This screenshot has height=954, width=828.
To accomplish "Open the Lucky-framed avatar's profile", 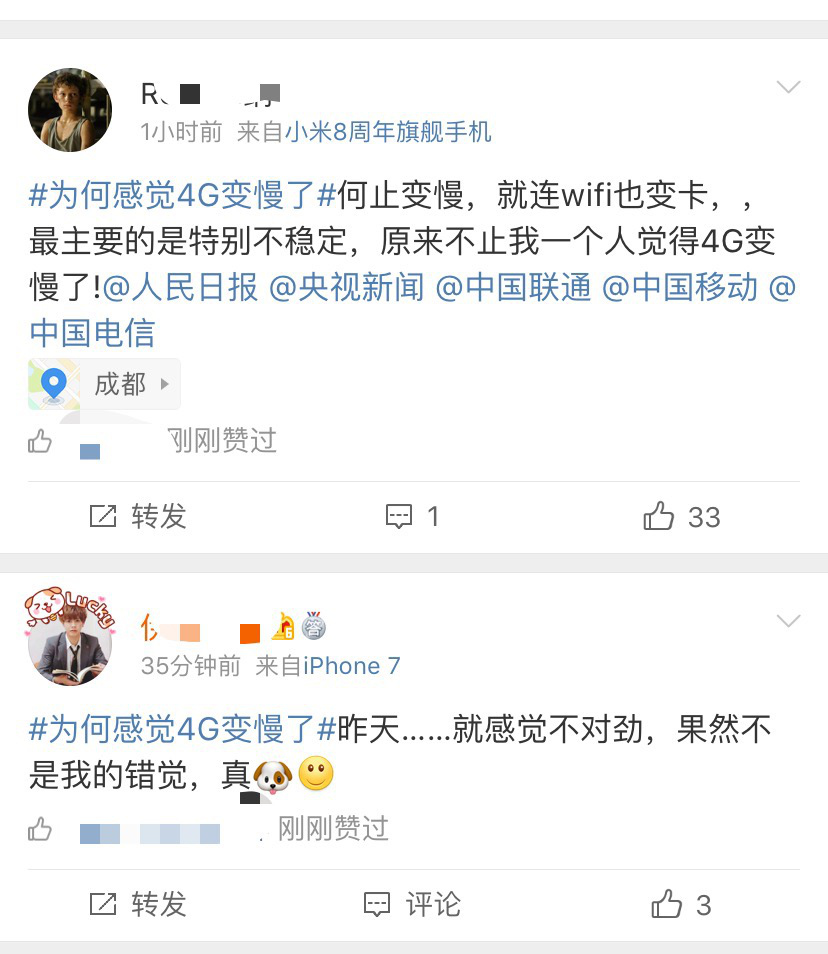I will pyautogui.click(x=69, y=638).
